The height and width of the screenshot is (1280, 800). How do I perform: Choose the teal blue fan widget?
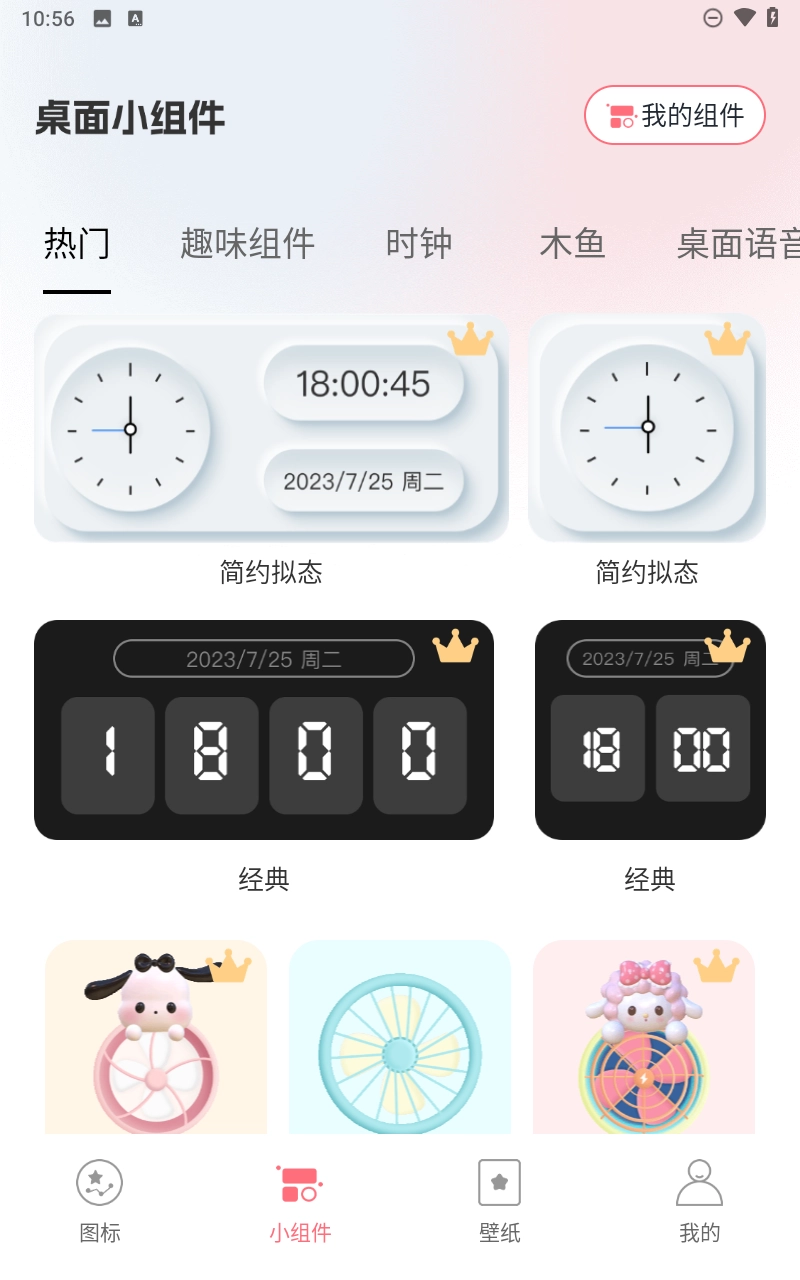tap(400, 1038)
